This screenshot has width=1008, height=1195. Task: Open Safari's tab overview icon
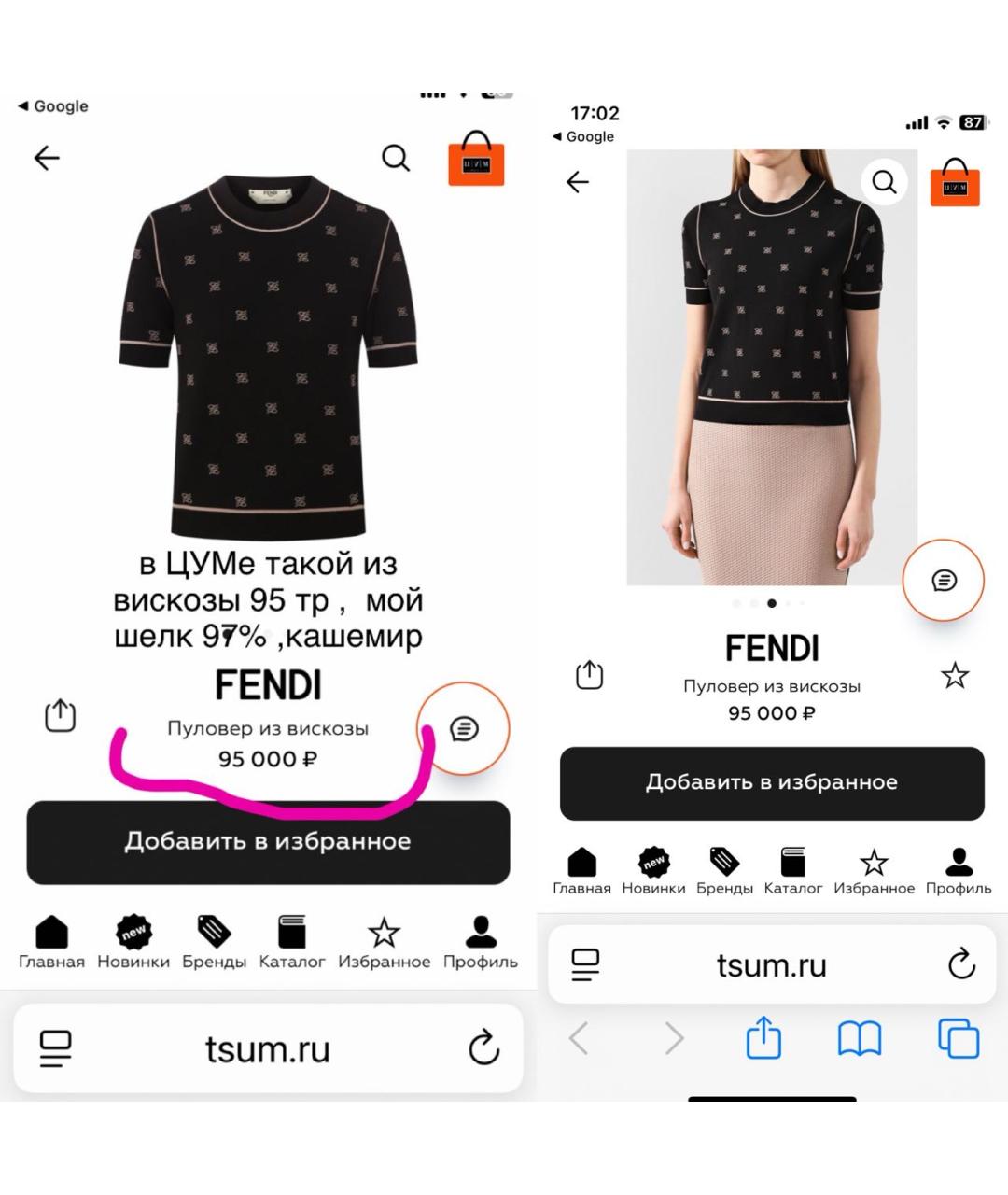pyautogui.click(x=958, y=1039)
